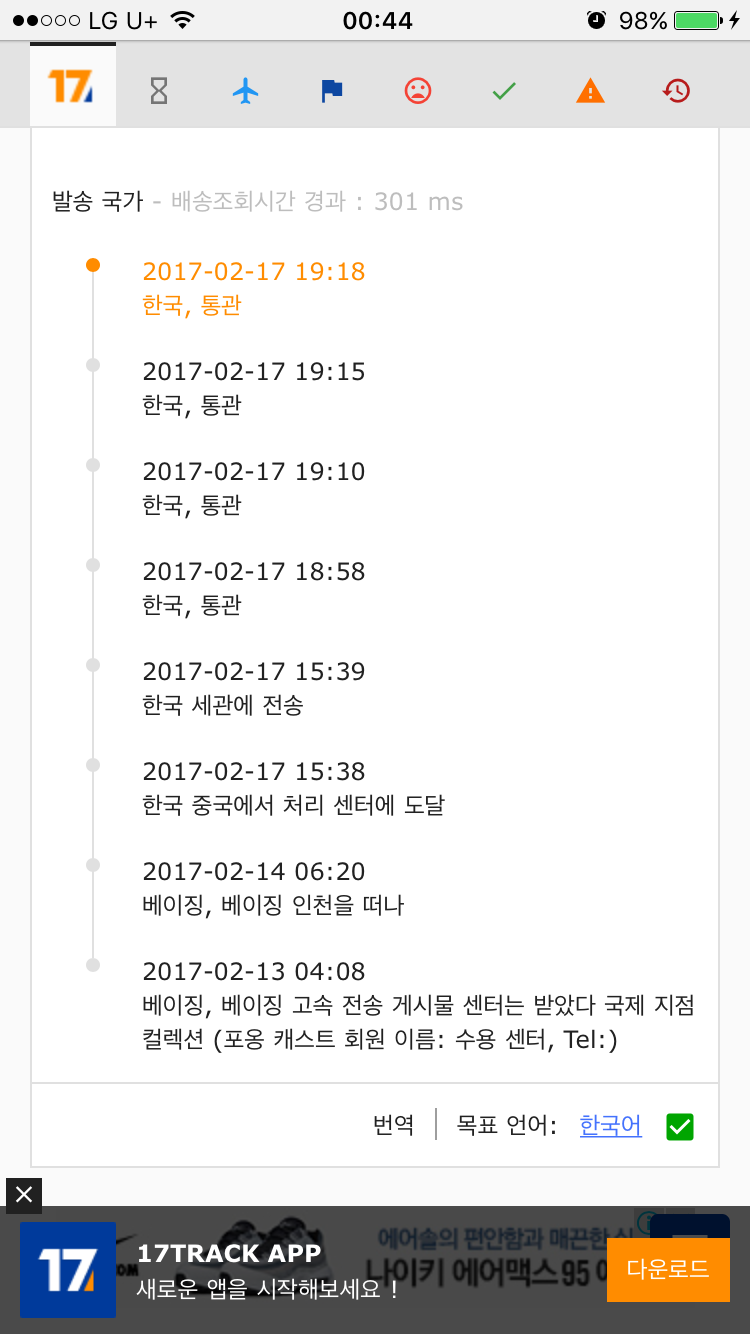Tap the orange 다운로드 button
The image size is (750, 1334).
[667, 1270]
